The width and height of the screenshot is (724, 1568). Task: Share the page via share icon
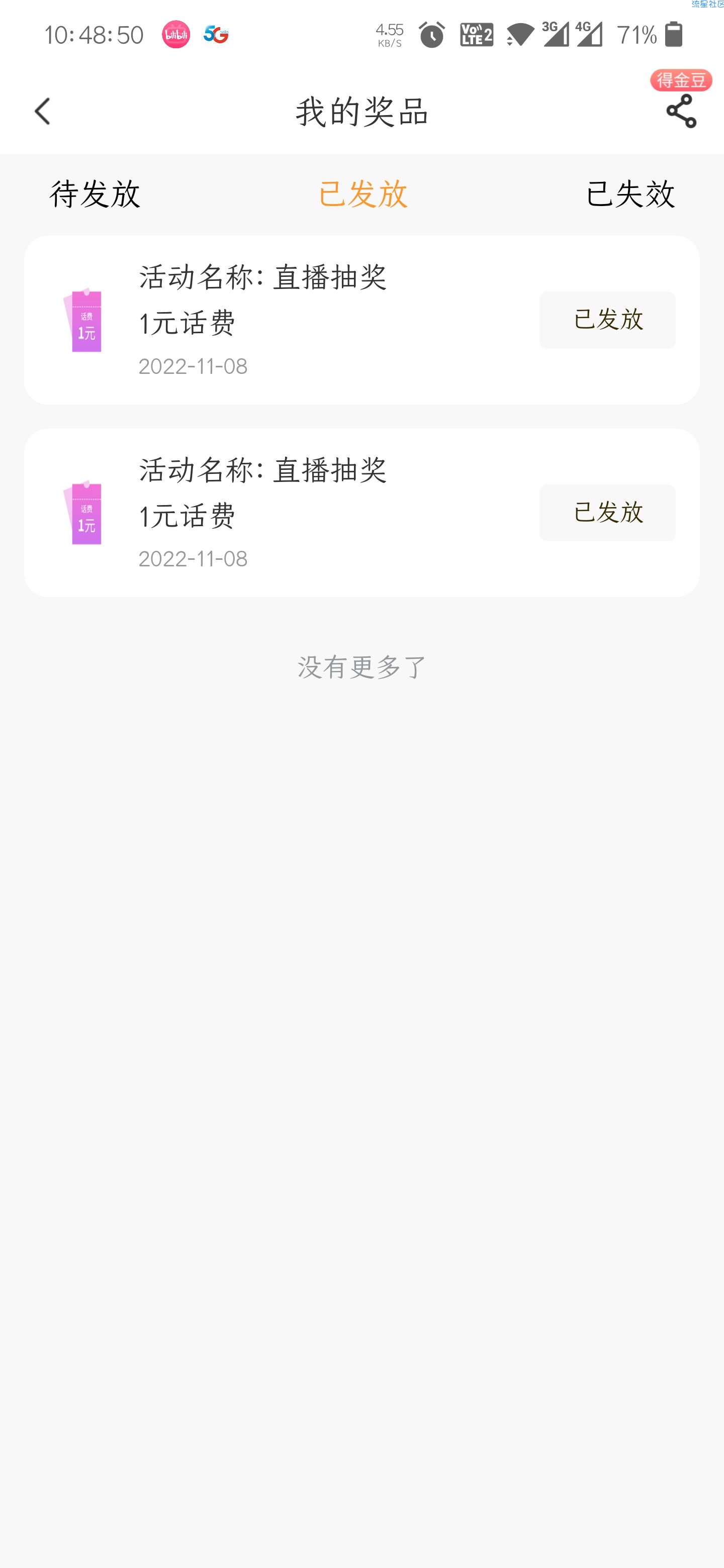click(x=681, y=111)
